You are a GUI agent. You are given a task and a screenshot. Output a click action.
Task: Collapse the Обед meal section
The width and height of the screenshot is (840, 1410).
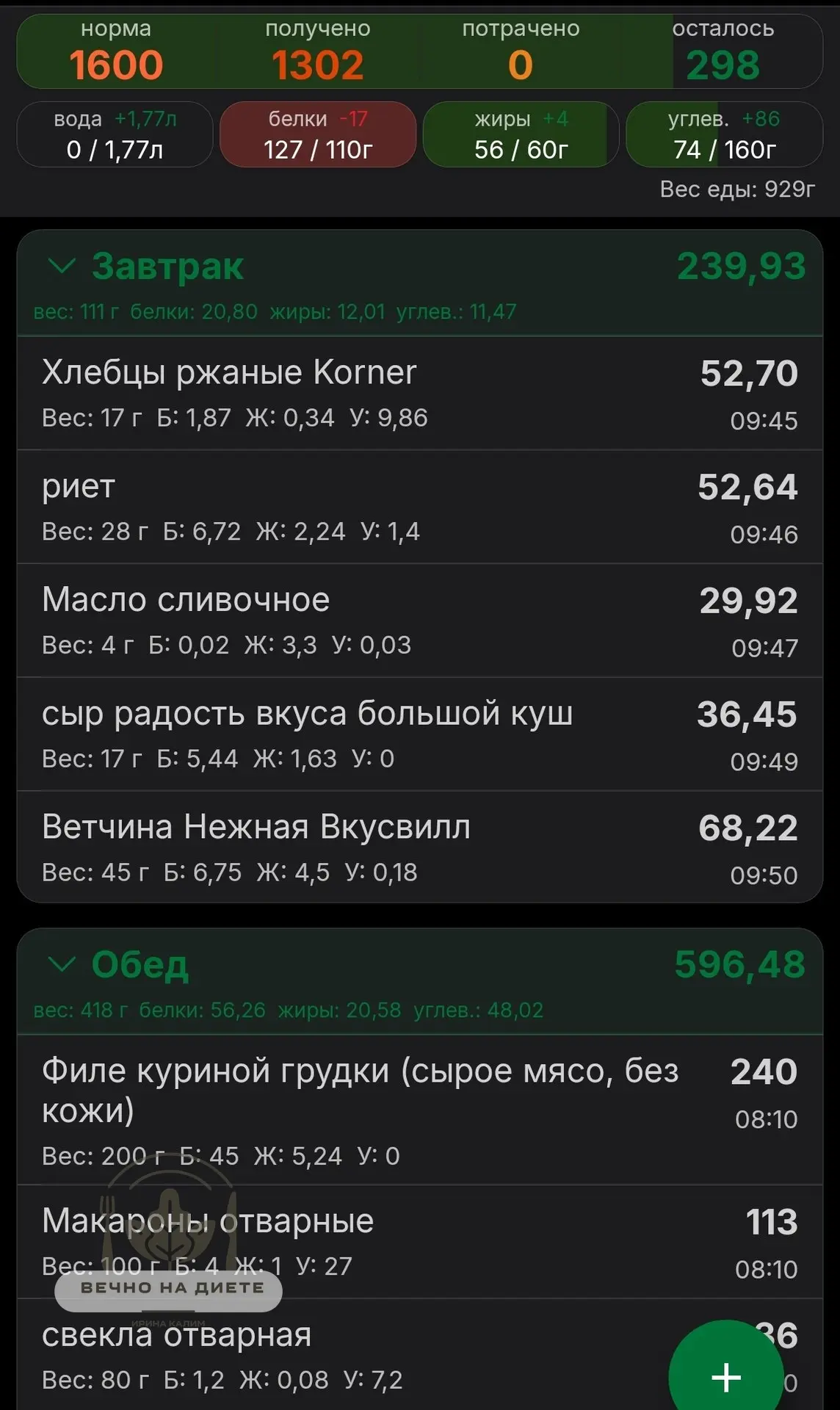pos(62,964)
